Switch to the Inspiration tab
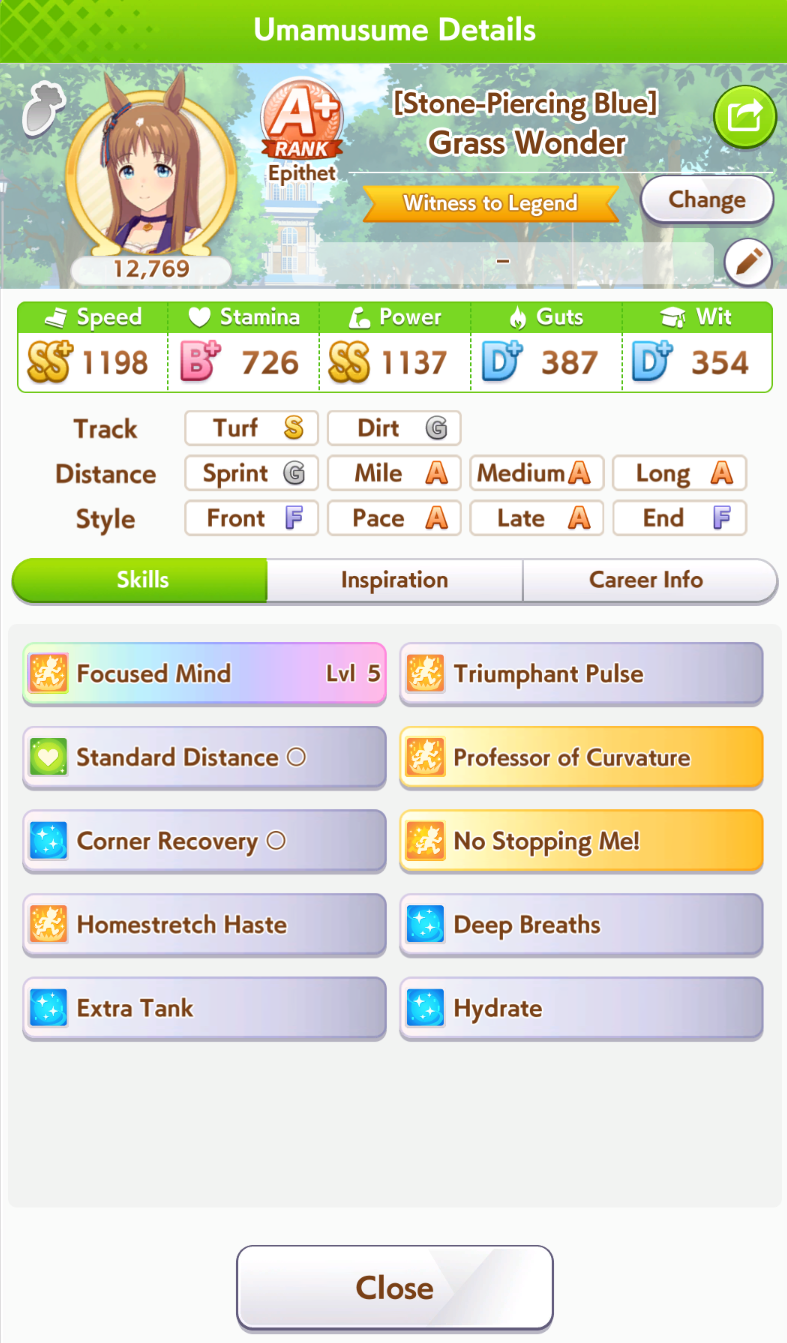Screen dimensions: 787x1343 pos(394,580)
